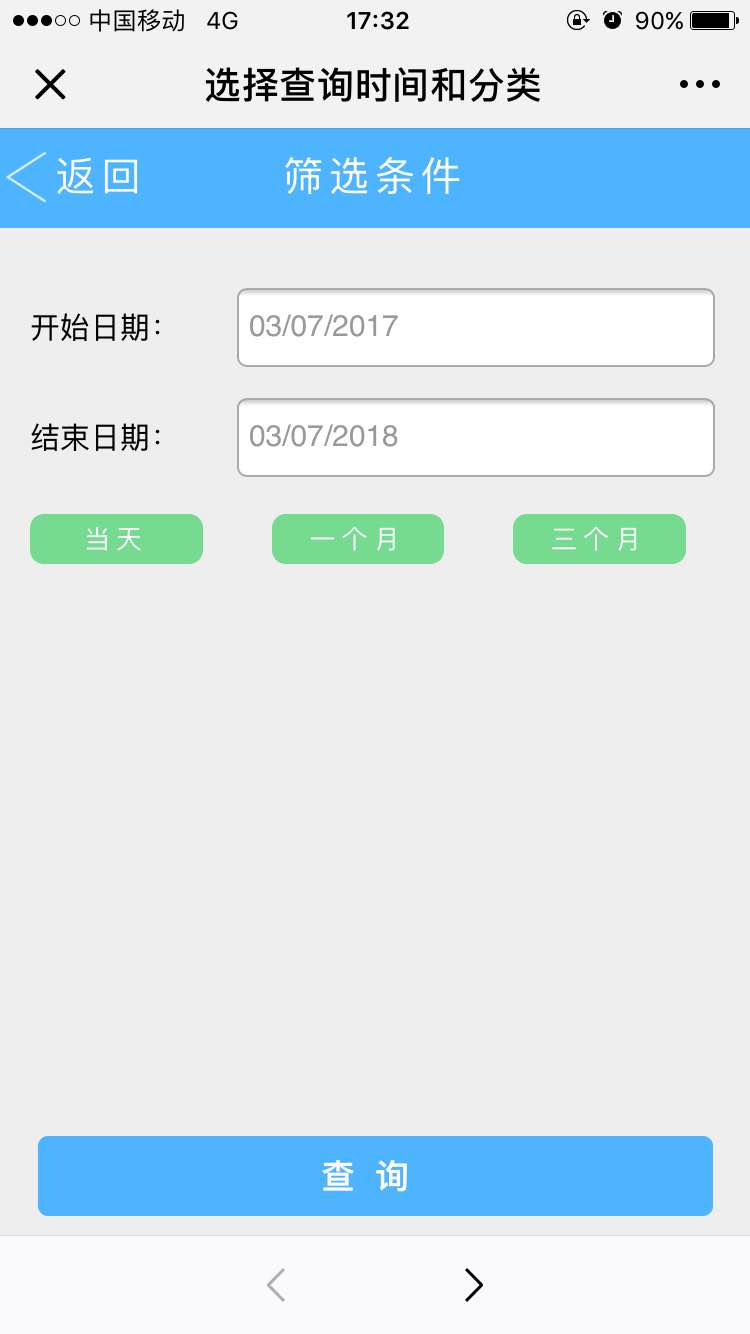The height and width of the screenshot is (1334, 750).
Task: Edit the 结束日期 end date field
Action: pyautogui.click(x=475, y=437)
